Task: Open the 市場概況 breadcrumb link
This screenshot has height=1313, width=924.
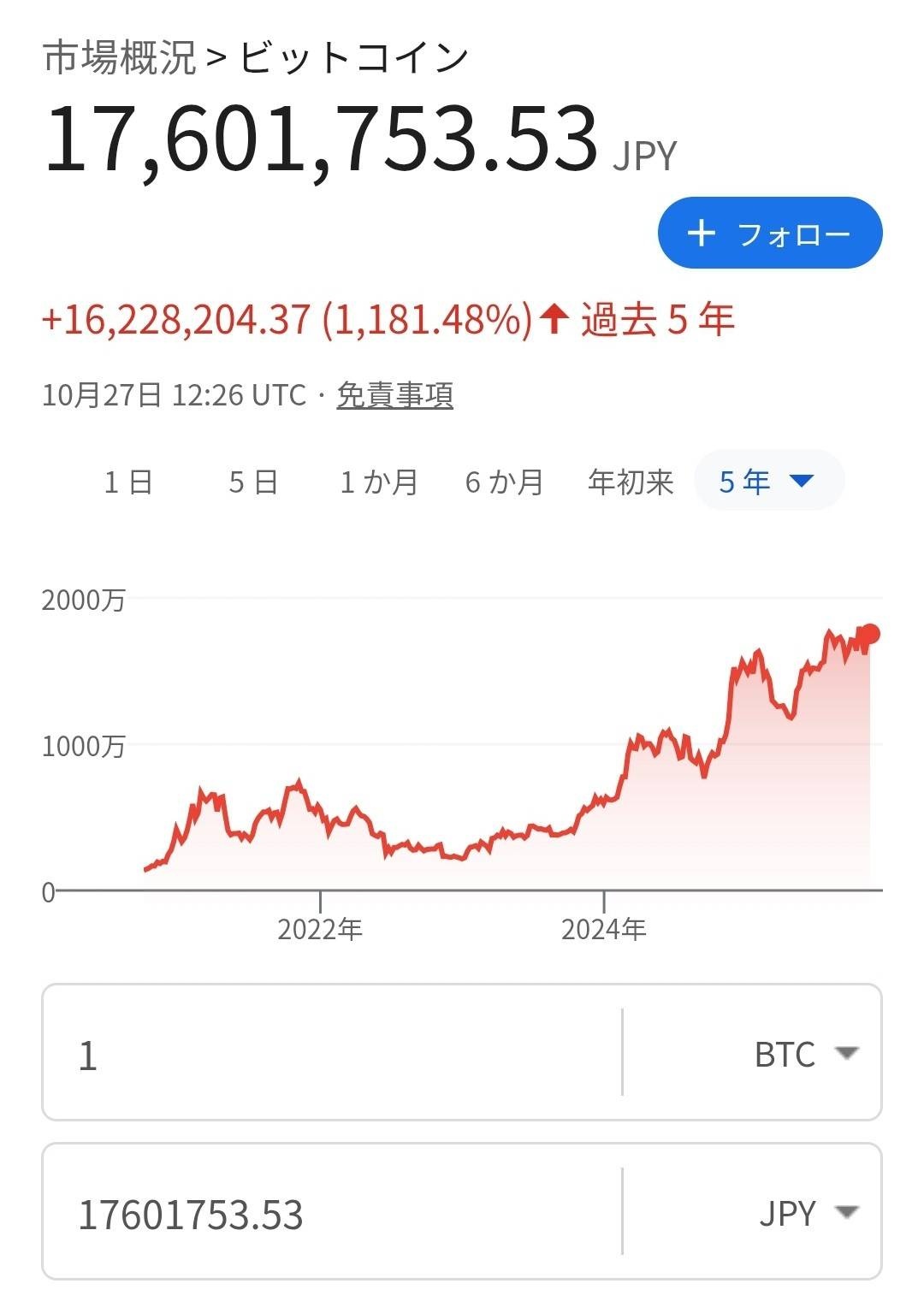Action: pos(119,58)
